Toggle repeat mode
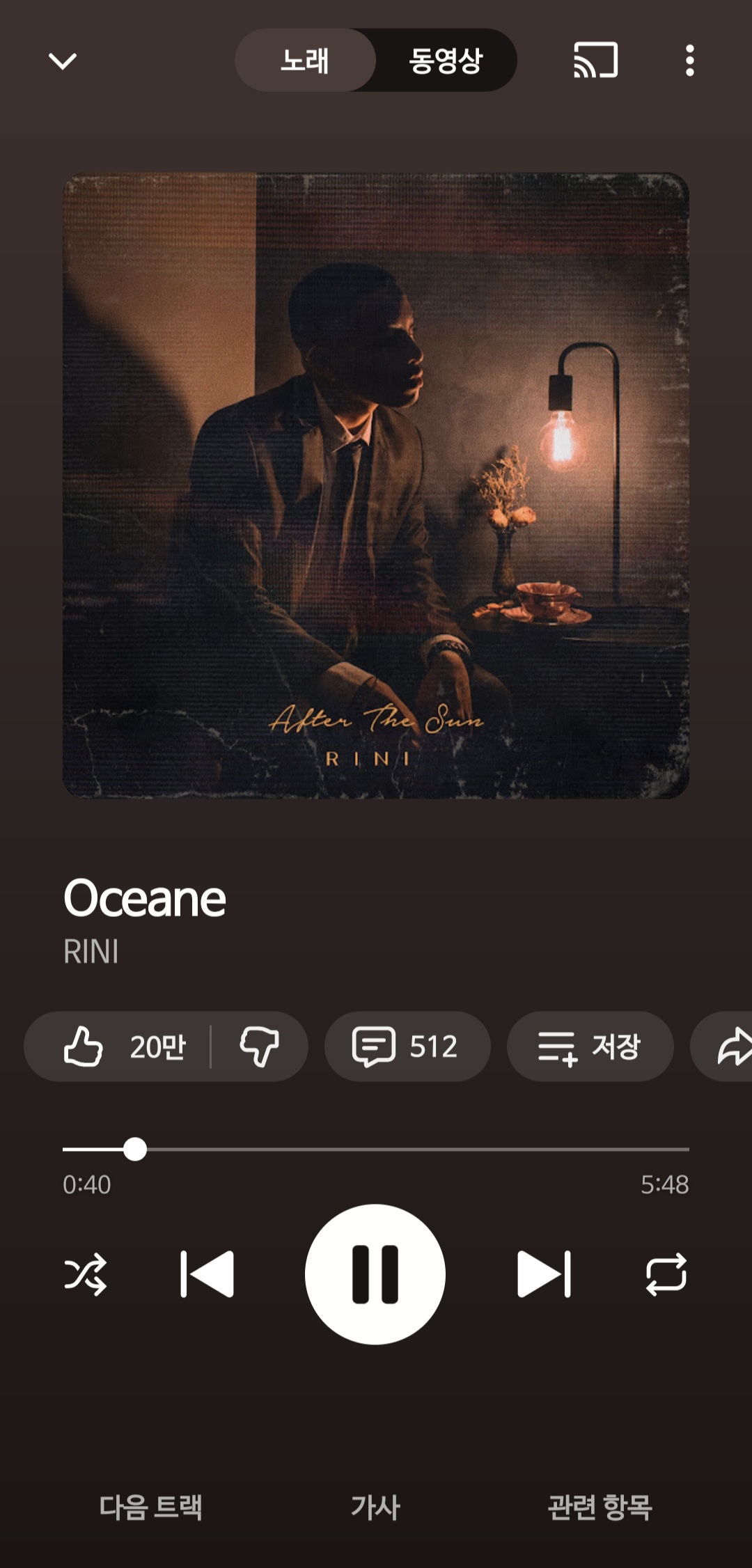 point(666,1274)
